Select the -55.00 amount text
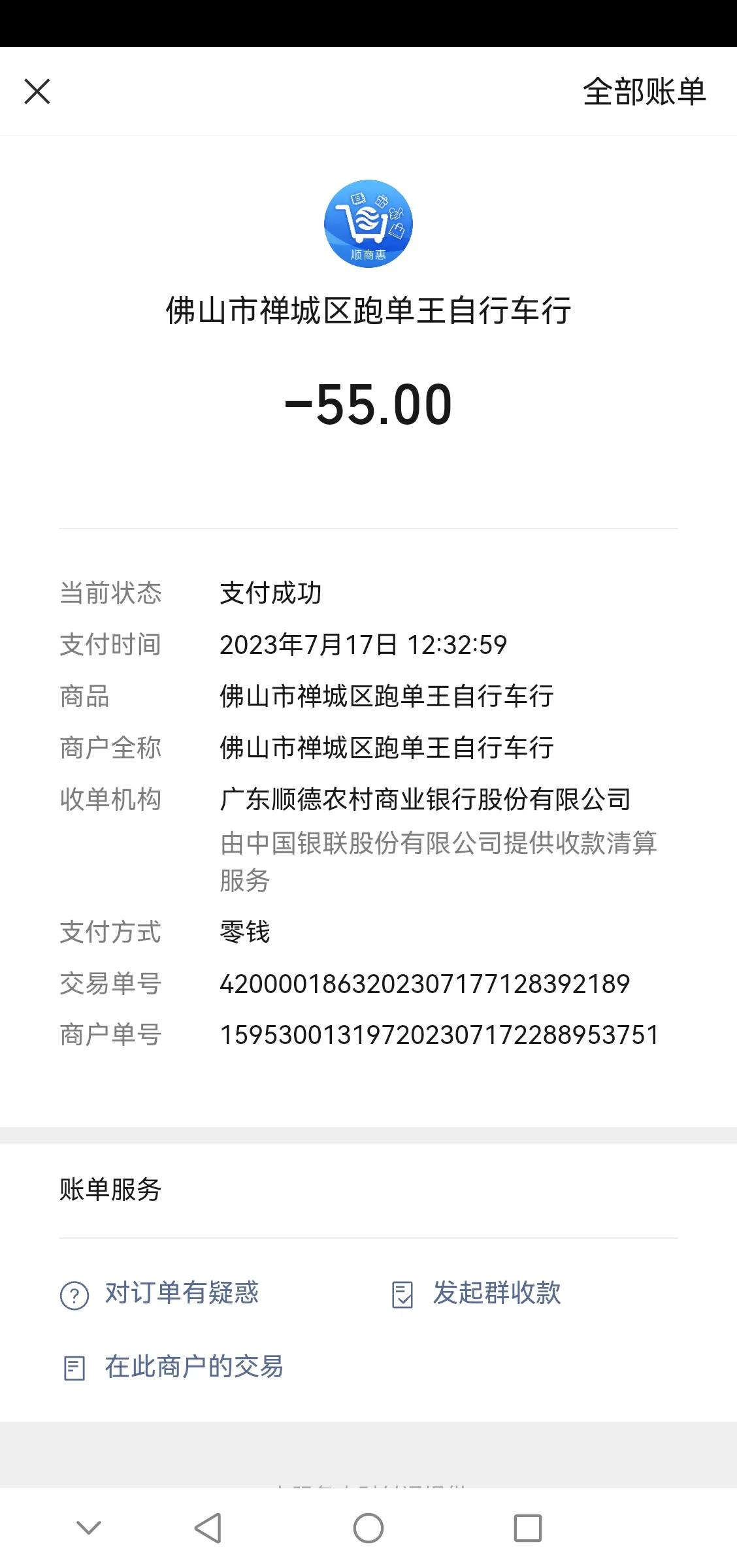Image resolution: width=737 pixels, height=1568 pixels. [368, 405]
